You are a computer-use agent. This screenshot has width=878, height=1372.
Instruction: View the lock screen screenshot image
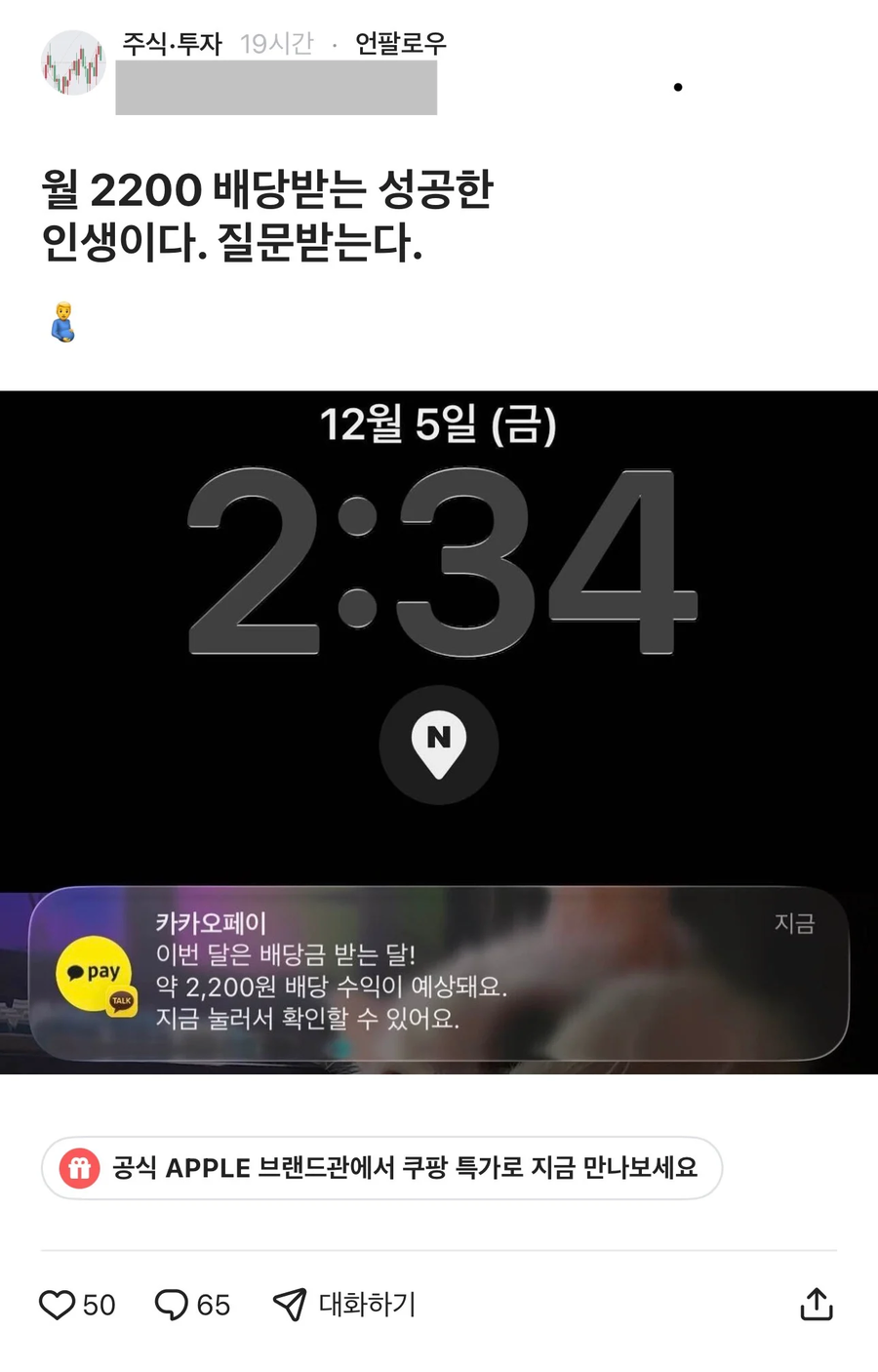pyautogui.click(x=439, y=732)
